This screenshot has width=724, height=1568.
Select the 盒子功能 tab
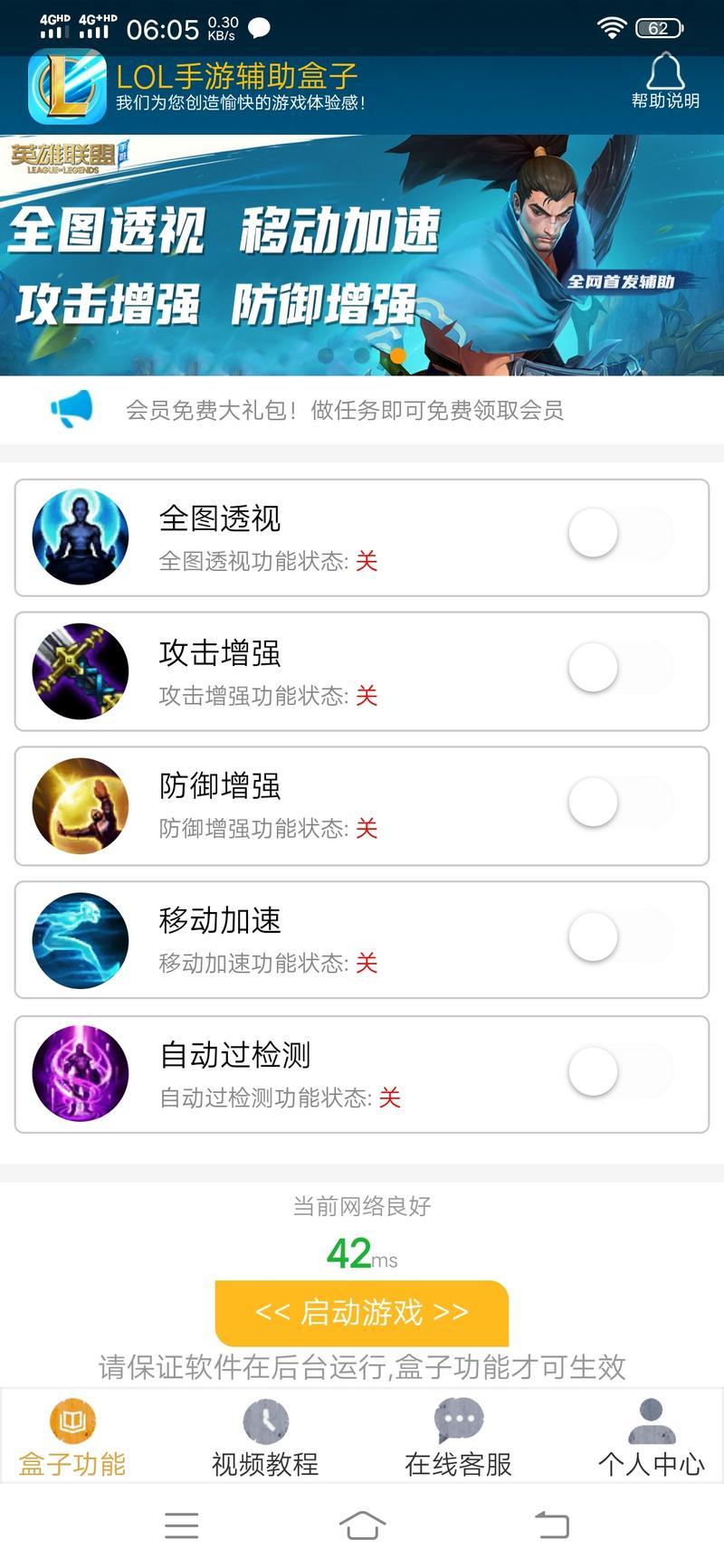[x=72, y=1437]
